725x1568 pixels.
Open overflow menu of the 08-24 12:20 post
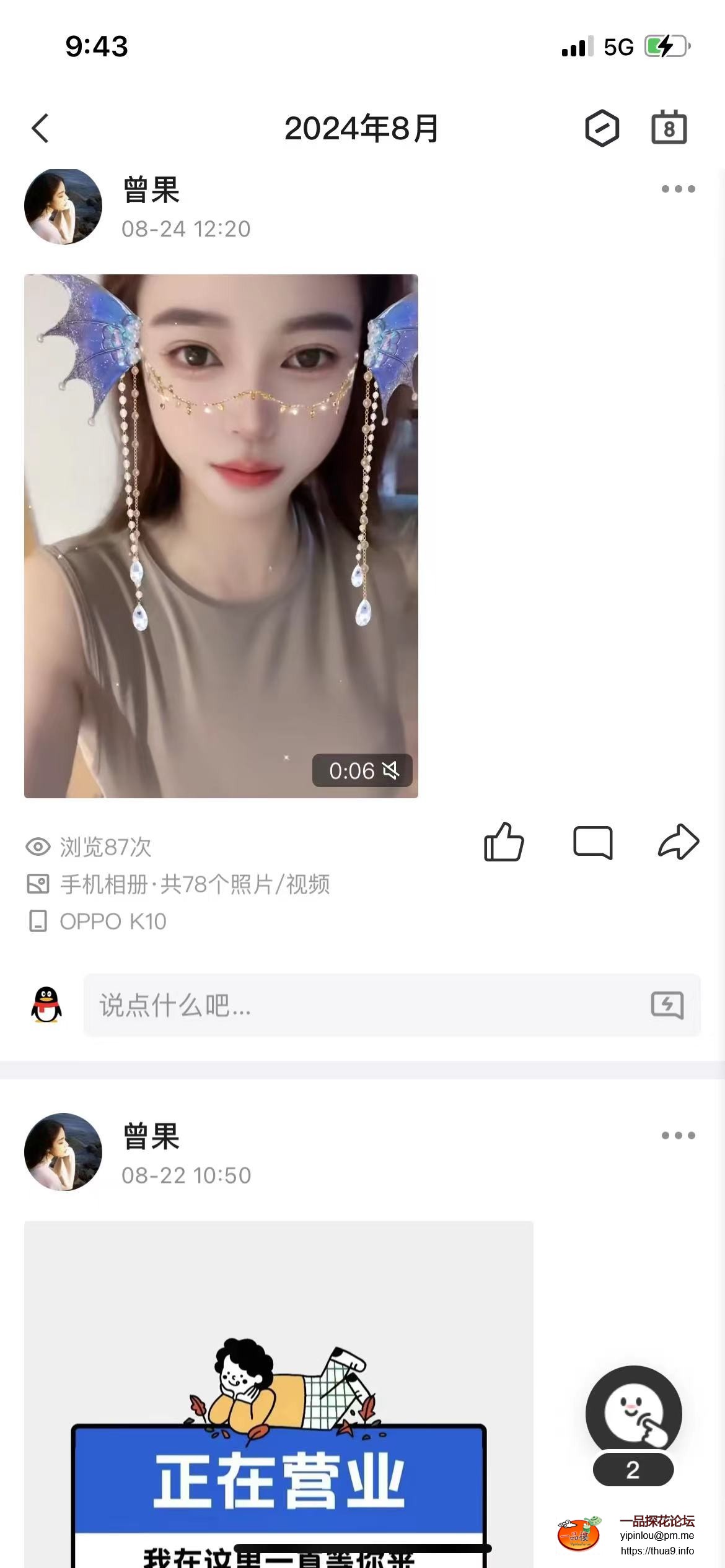[678, 189]
